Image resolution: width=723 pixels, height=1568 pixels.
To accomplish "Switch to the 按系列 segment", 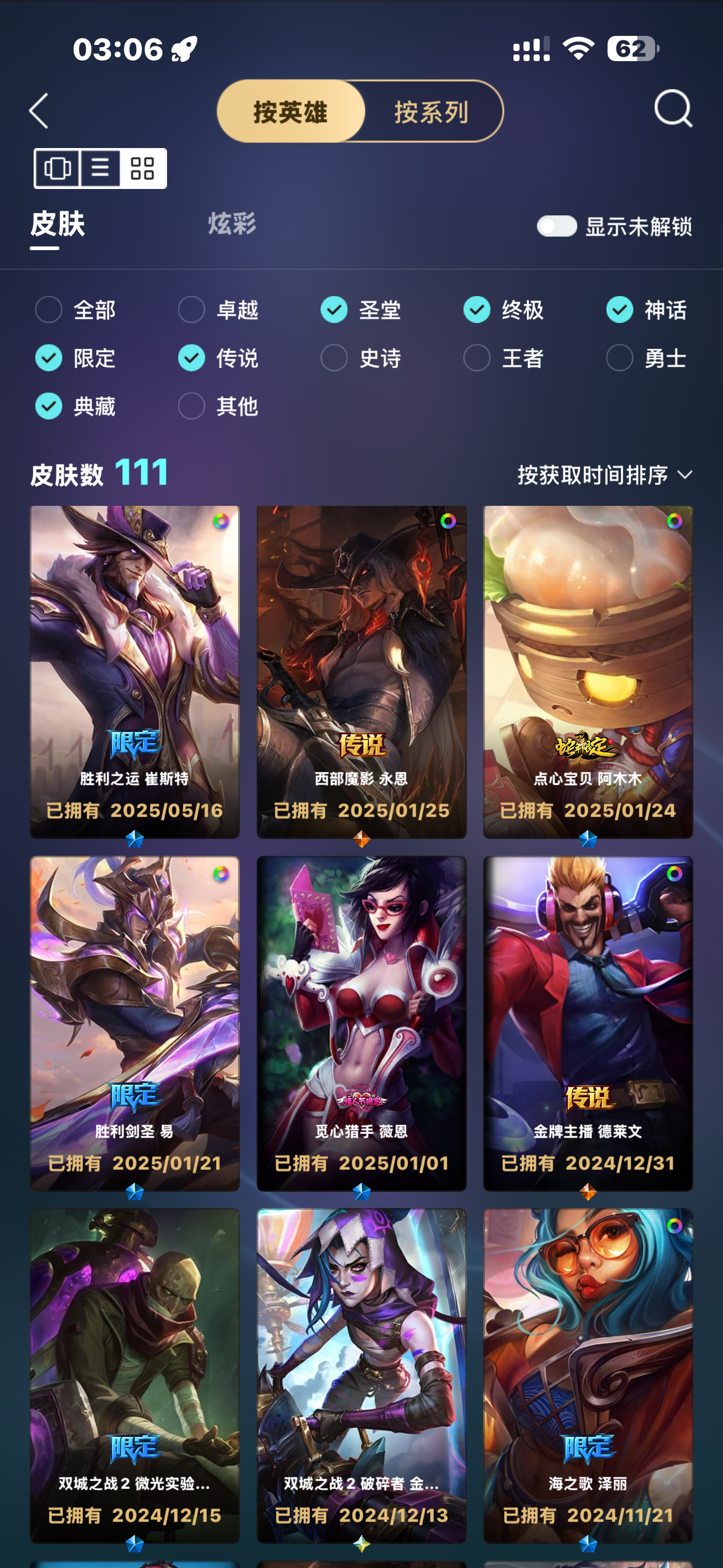I will (x=431, y=112).
